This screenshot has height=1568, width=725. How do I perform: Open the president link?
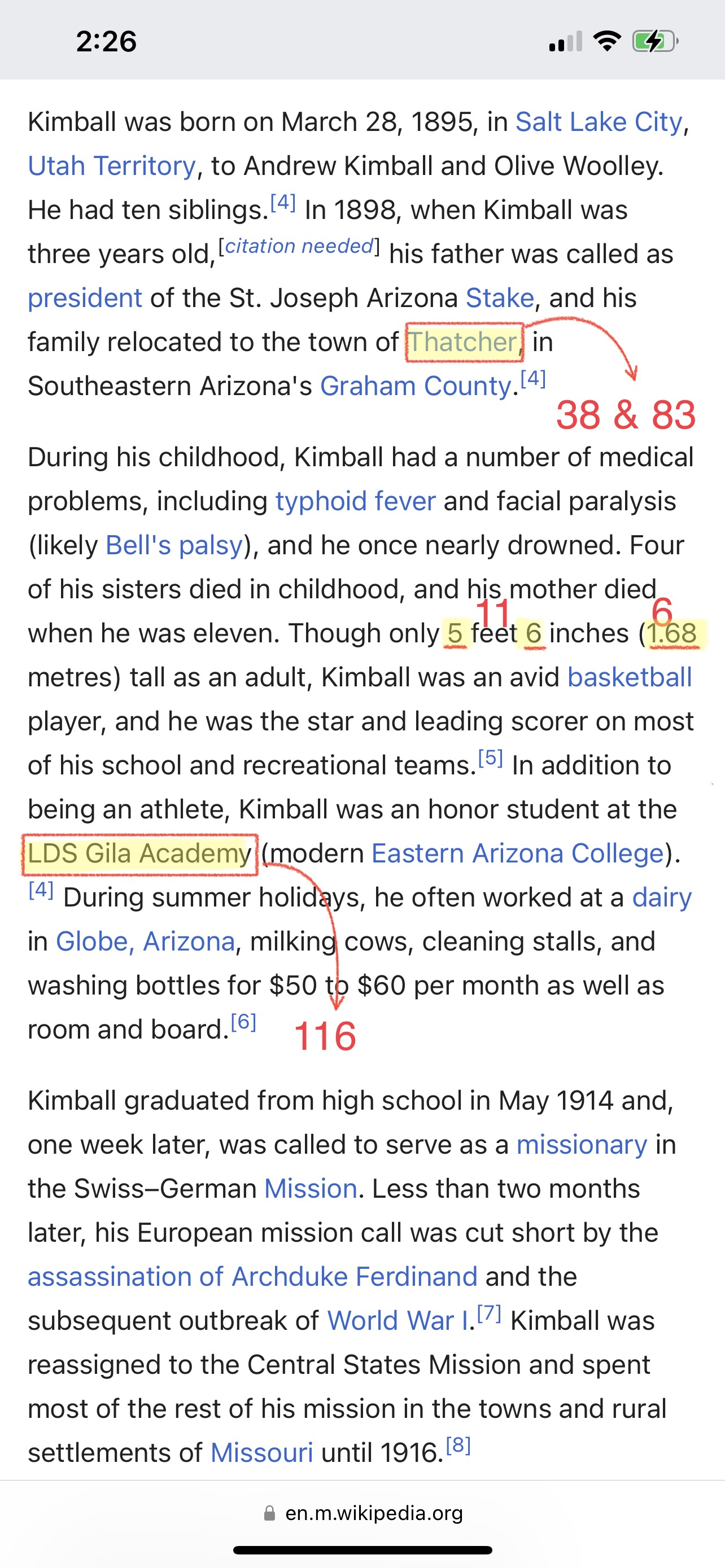click(x=85, y=298)
